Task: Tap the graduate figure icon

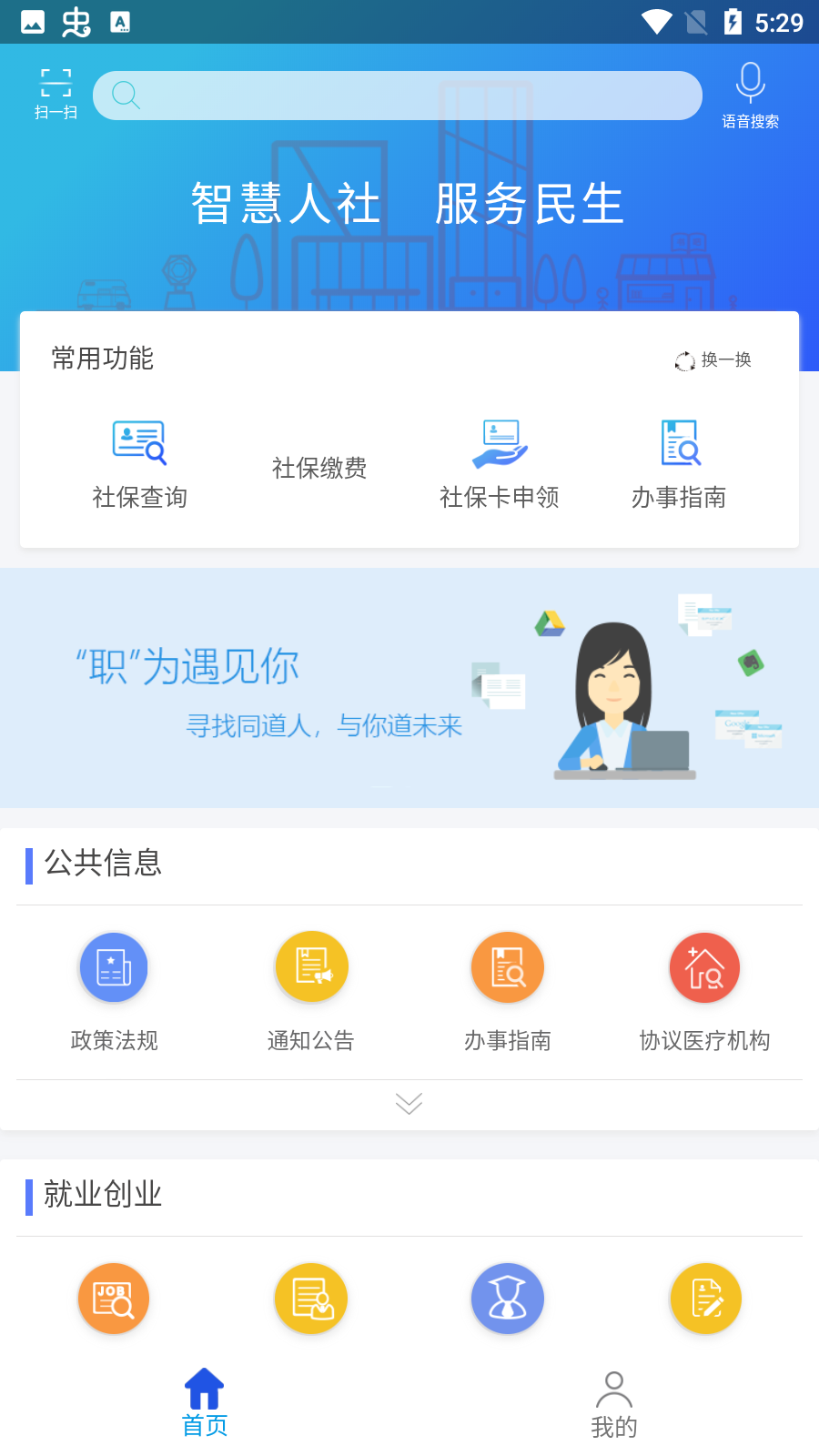Action: click(507, 1299)
